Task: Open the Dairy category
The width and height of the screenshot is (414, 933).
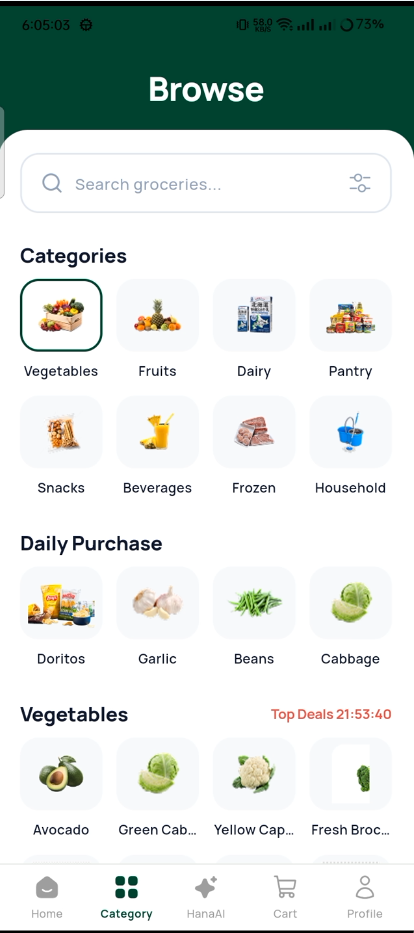Action: point(254,328)
